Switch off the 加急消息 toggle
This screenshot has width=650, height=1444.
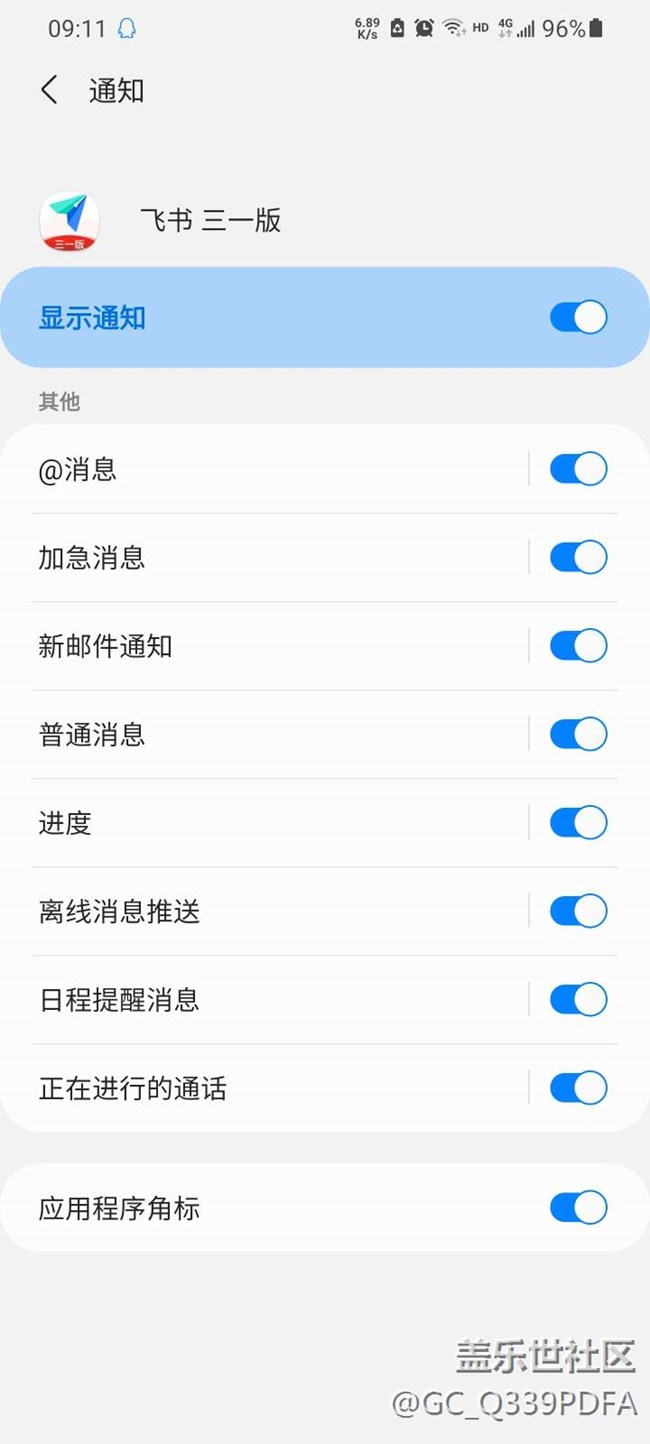578,557
